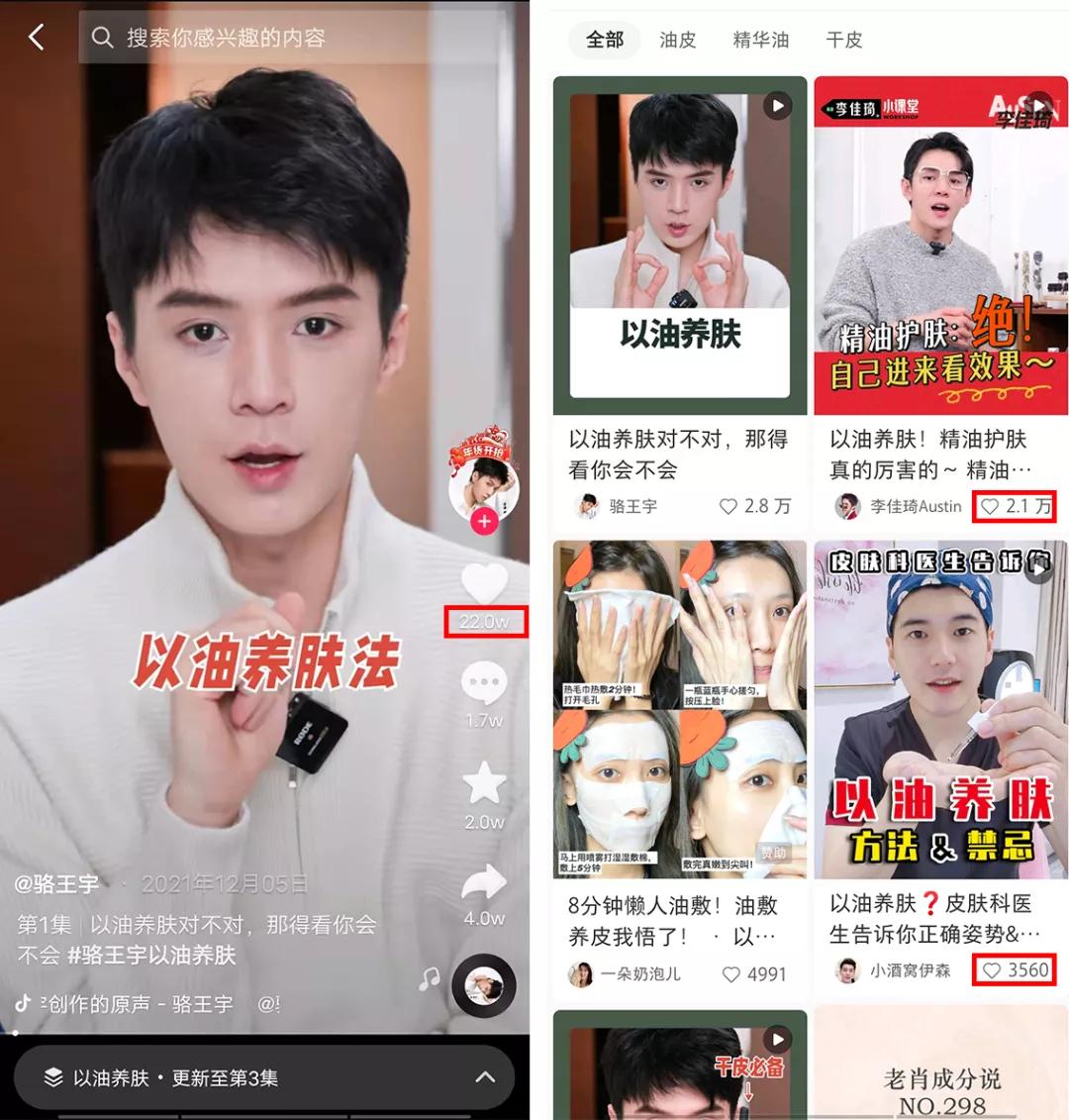The image size is (1069, 1120).
Task: Switch to the 精华油 tab
Action: [x=761, y=40]
